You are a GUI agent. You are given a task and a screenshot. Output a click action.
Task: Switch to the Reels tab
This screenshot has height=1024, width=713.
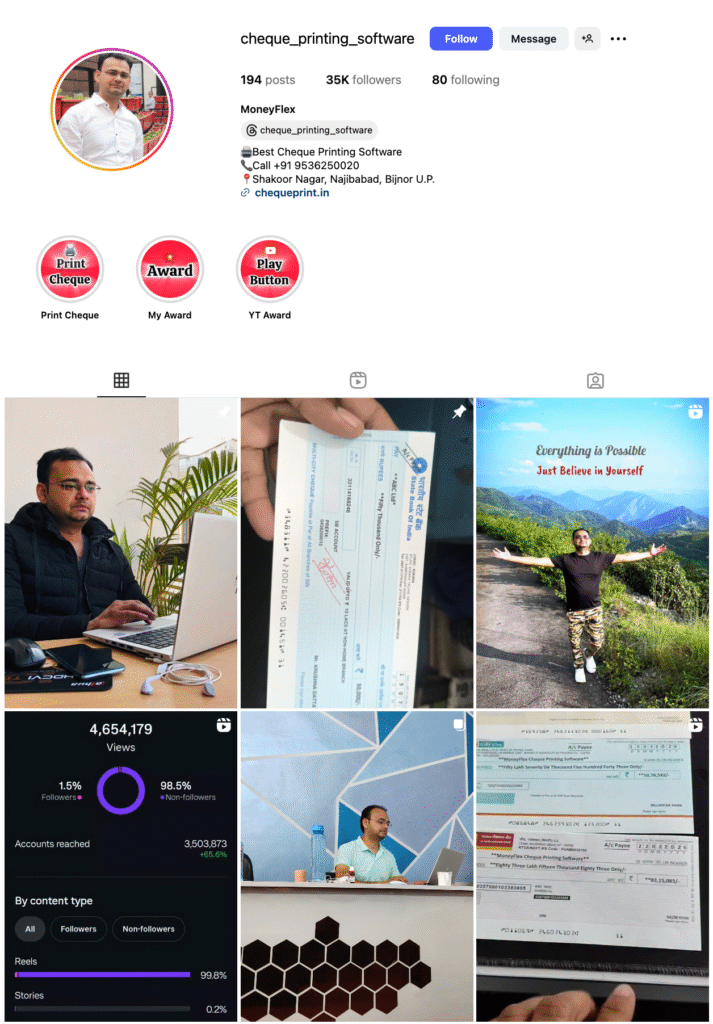pos(358,380)
